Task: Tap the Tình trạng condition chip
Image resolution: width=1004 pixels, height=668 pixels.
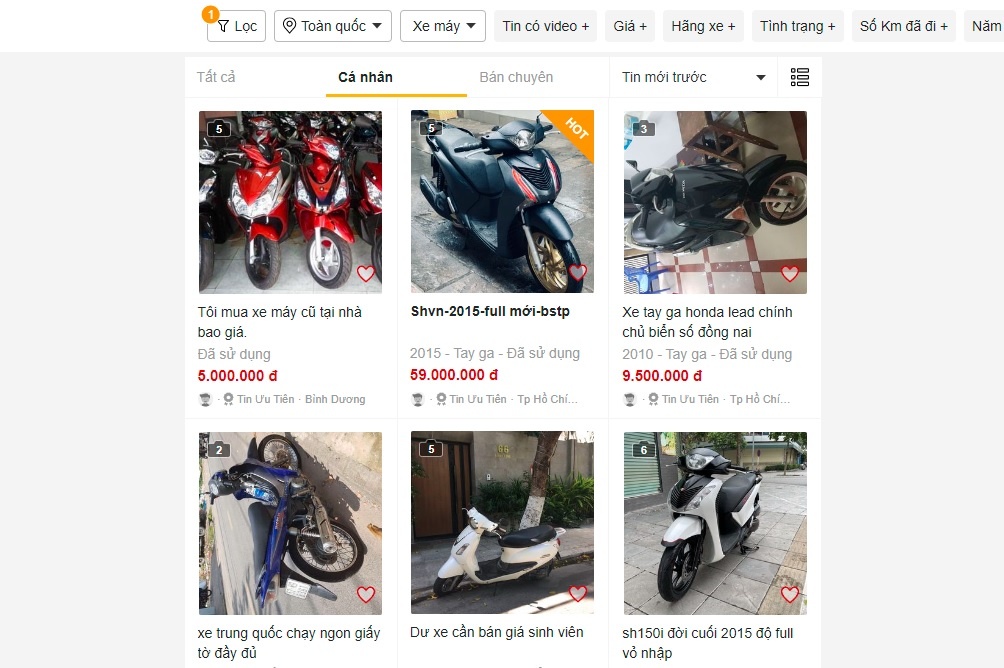Action: tap(797, 26)
